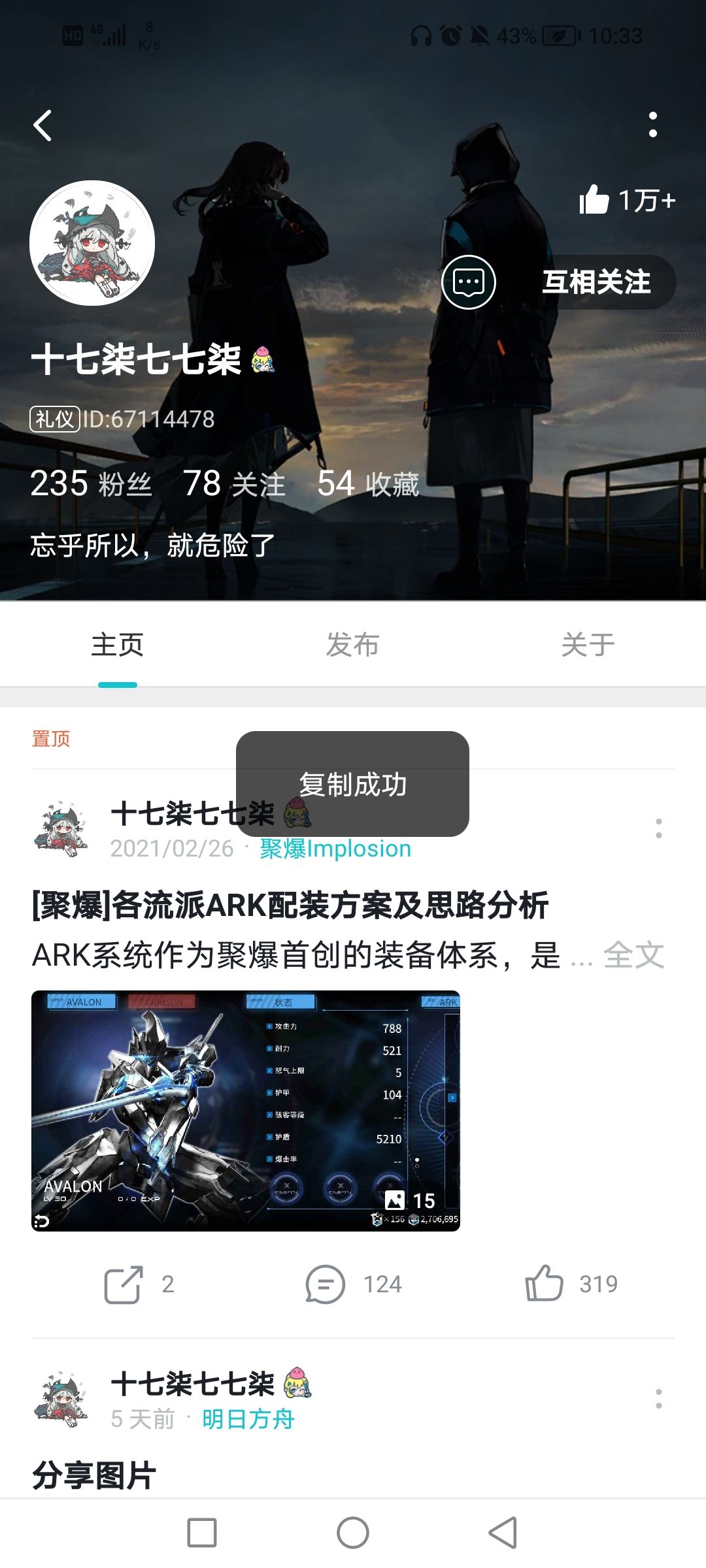Expand 全文 of the ARK post
Screen dimensions: 706x1568
tap(633, 955)
